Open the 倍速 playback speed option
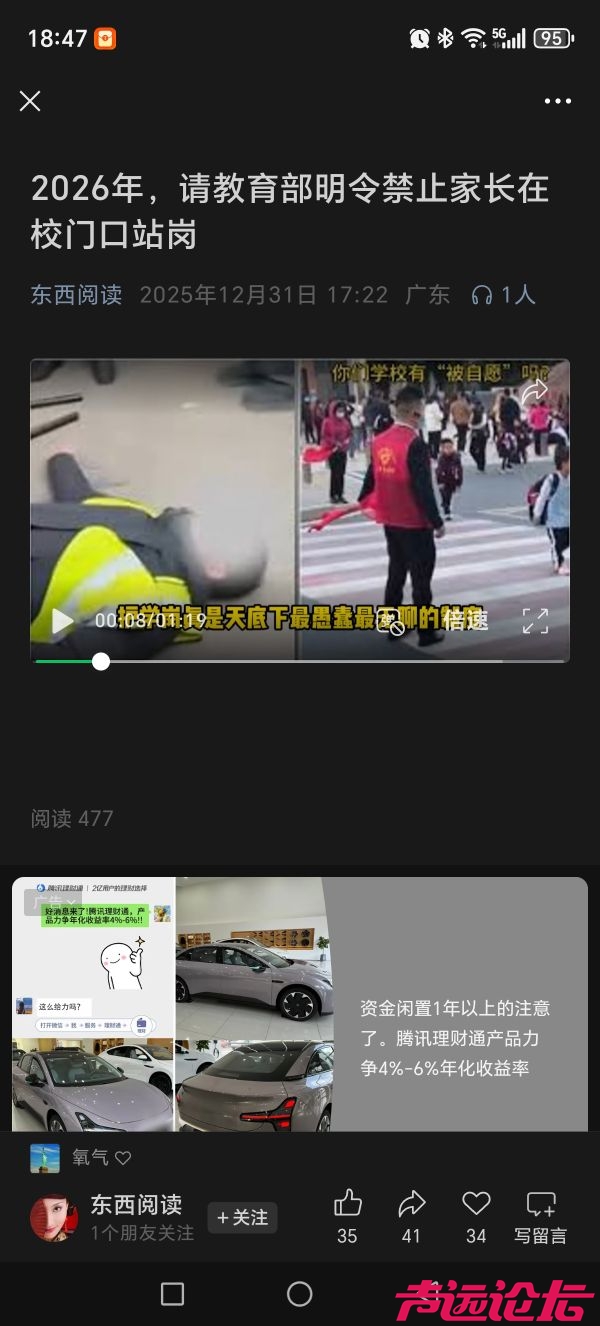Image resolution: width=600 pixels, height=1326 pixels. pos(466,620)
